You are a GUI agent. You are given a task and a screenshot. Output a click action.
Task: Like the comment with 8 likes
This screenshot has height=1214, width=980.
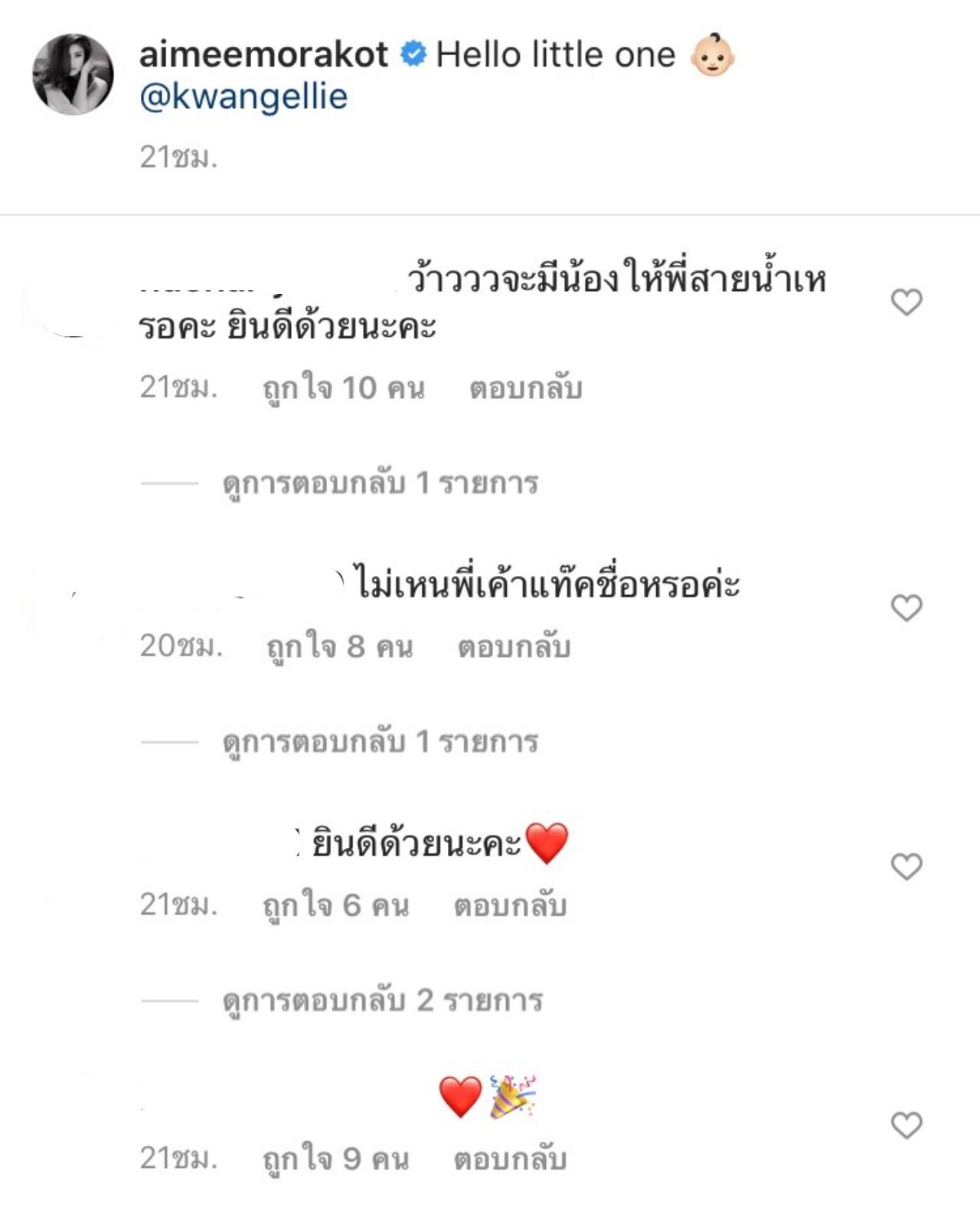pyautogui.click(x=906, y=608)
